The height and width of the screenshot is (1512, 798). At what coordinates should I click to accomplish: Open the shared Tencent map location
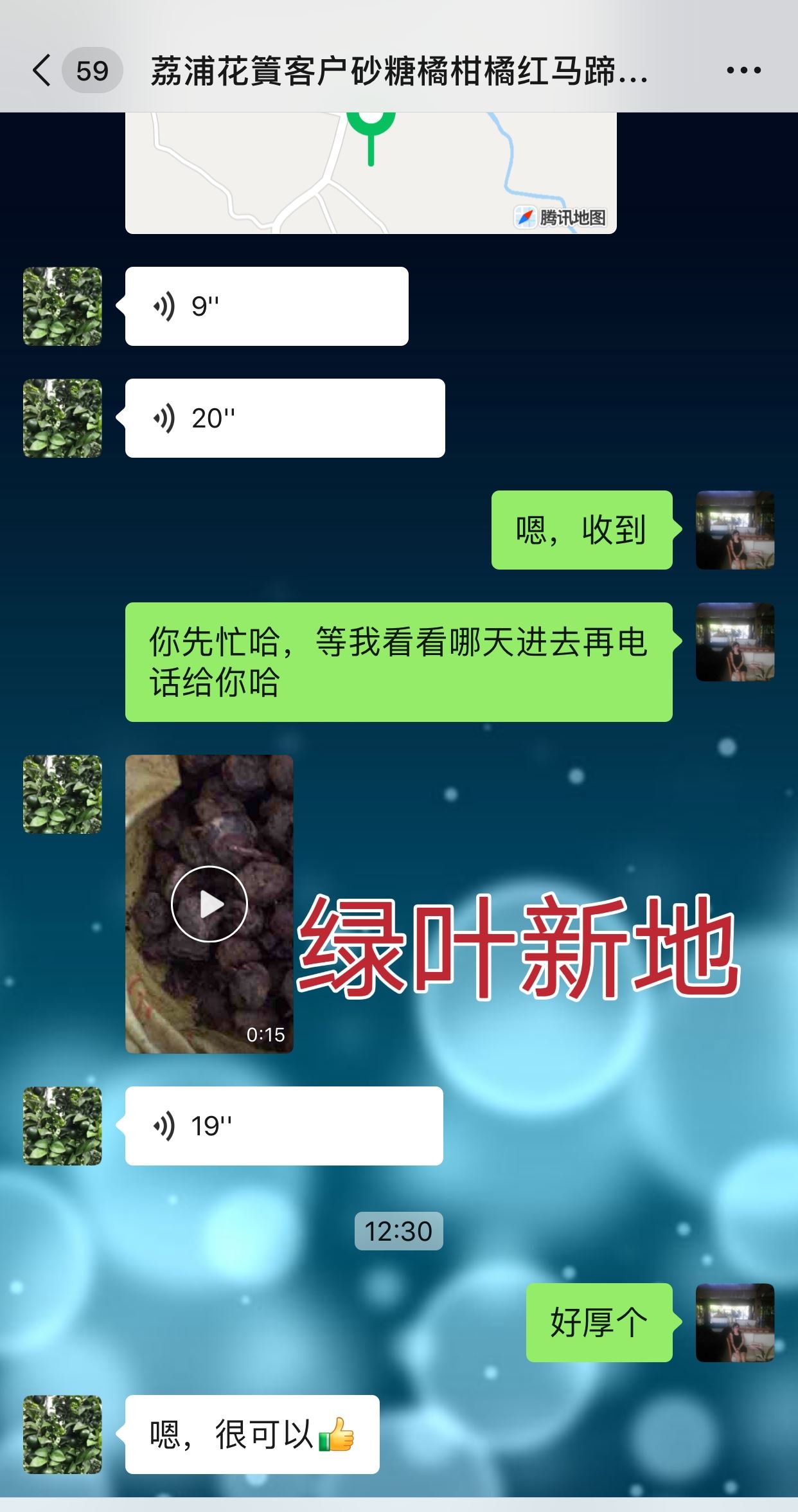[x=370, y=174]
